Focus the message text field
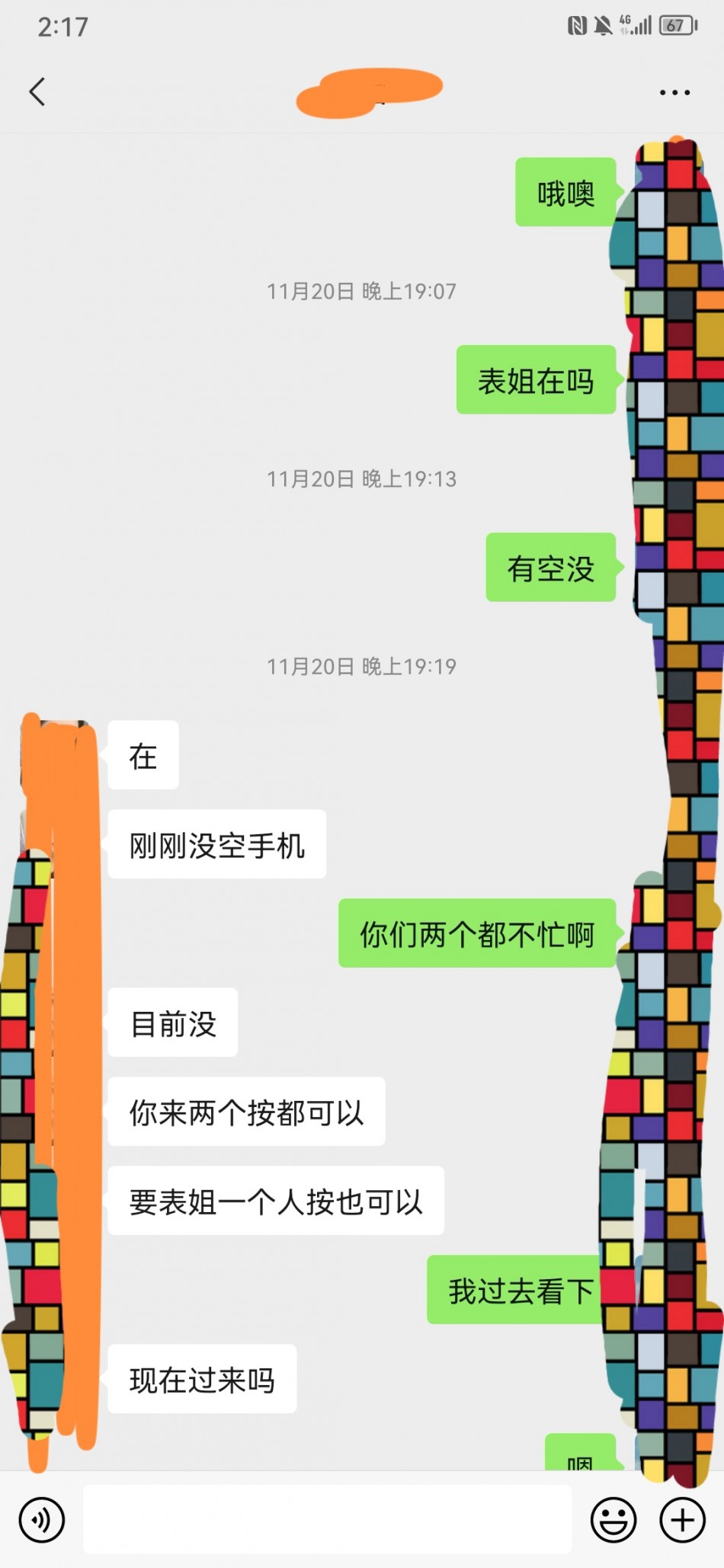 tap(327, 1519)
